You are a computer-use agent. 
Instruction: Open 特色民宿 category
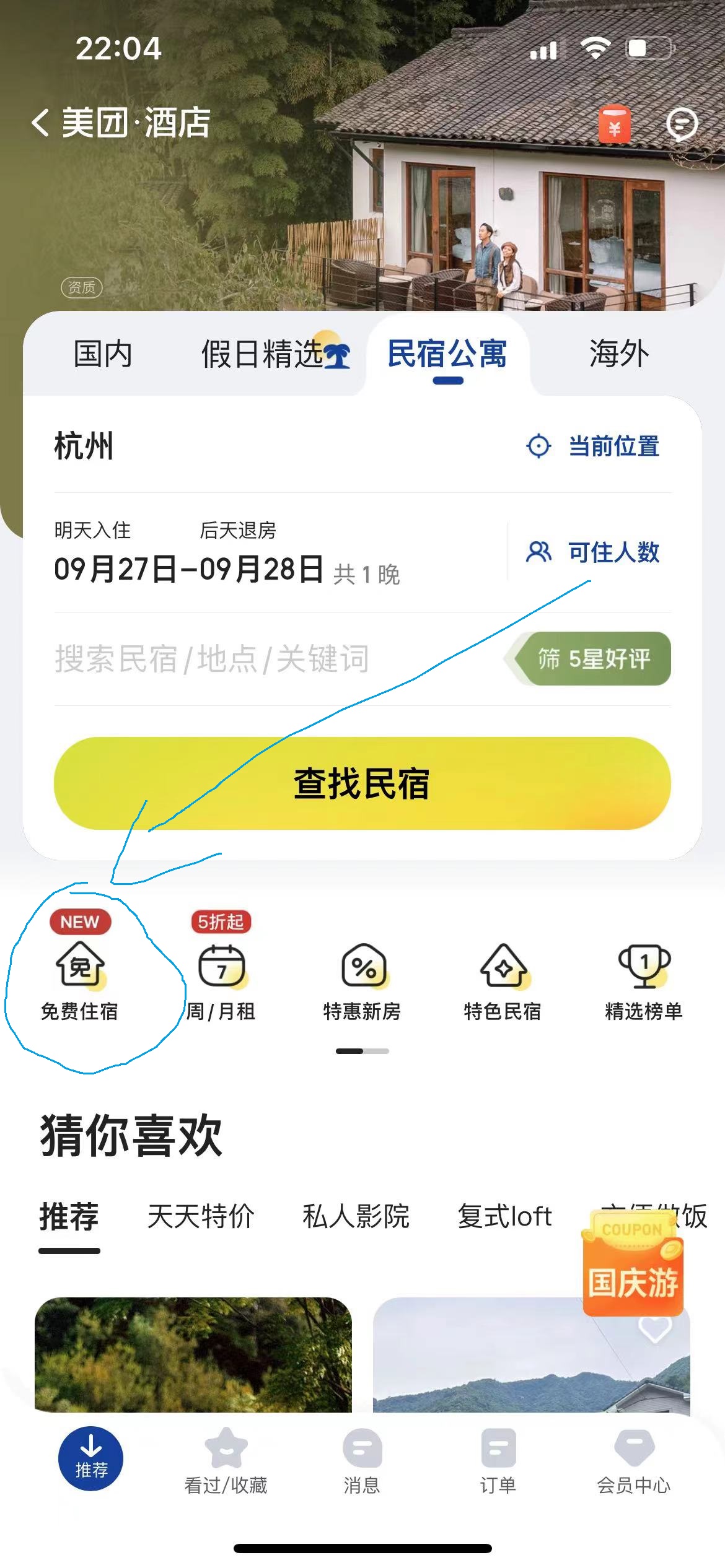tap(503, 977)
